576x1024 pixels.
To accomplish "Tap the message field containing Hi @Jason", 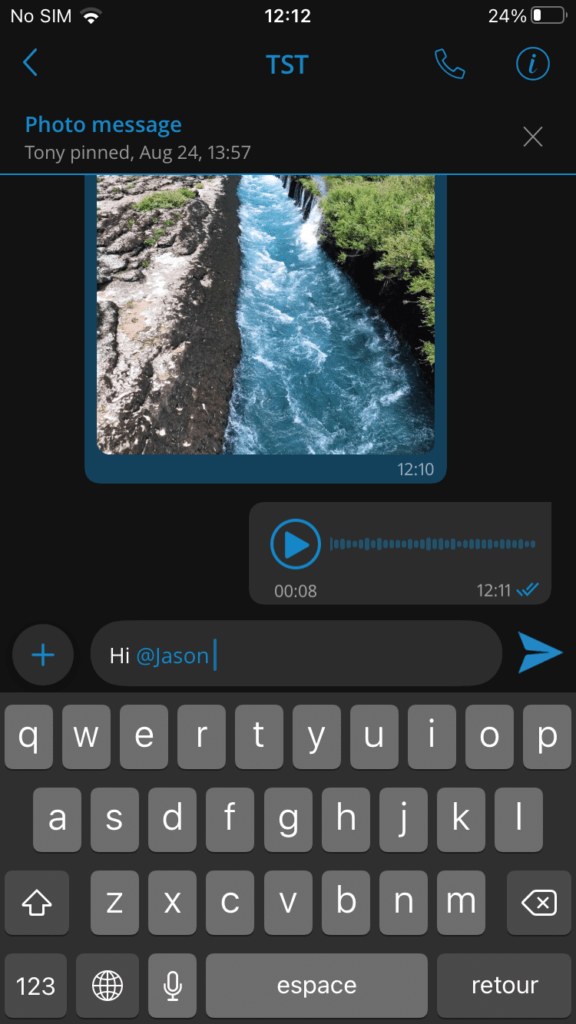I will [296, 654].
